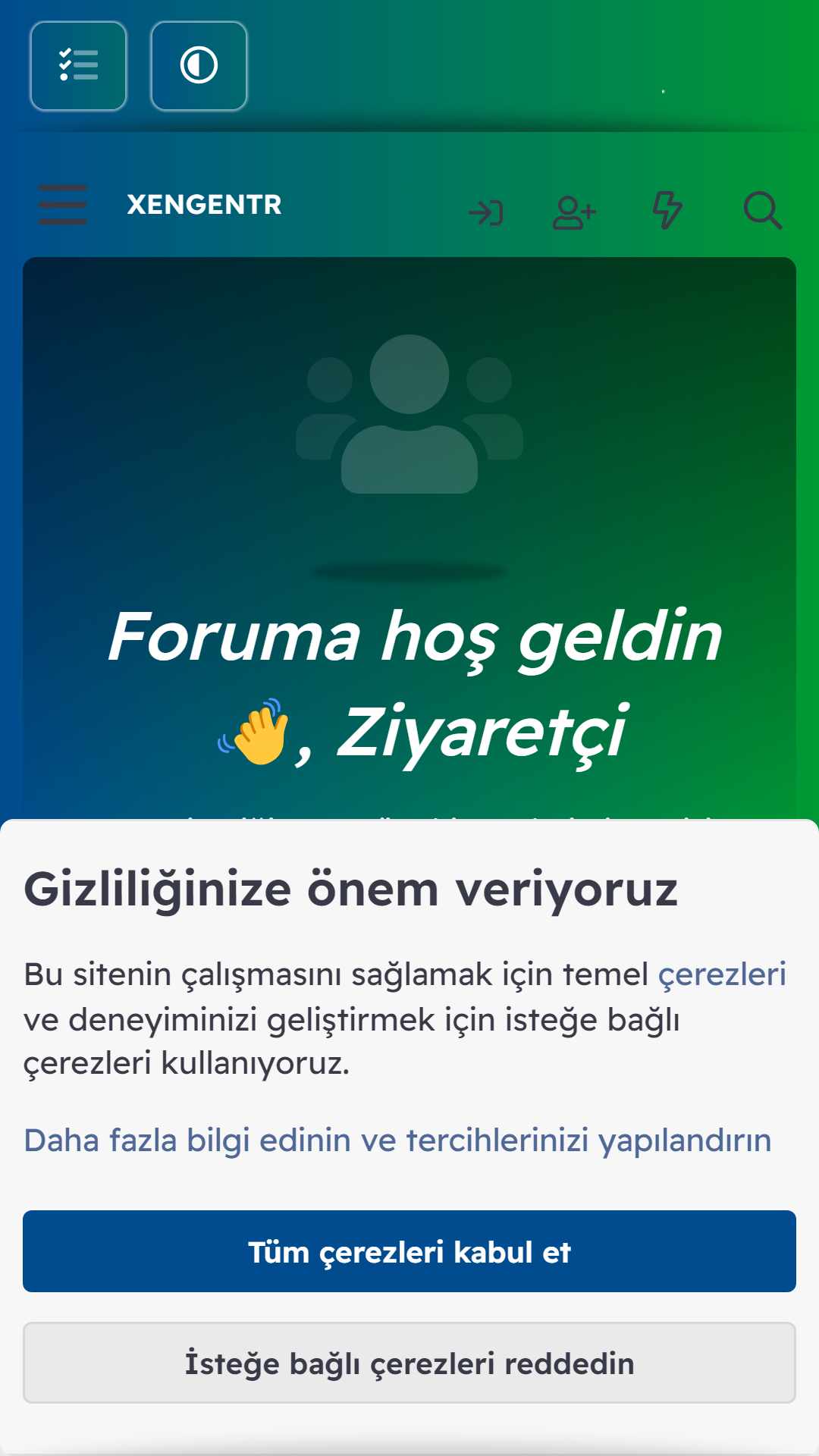Open the checklist icon button
This screenshot has width=819, height=1456.
[x=78, y=66]
